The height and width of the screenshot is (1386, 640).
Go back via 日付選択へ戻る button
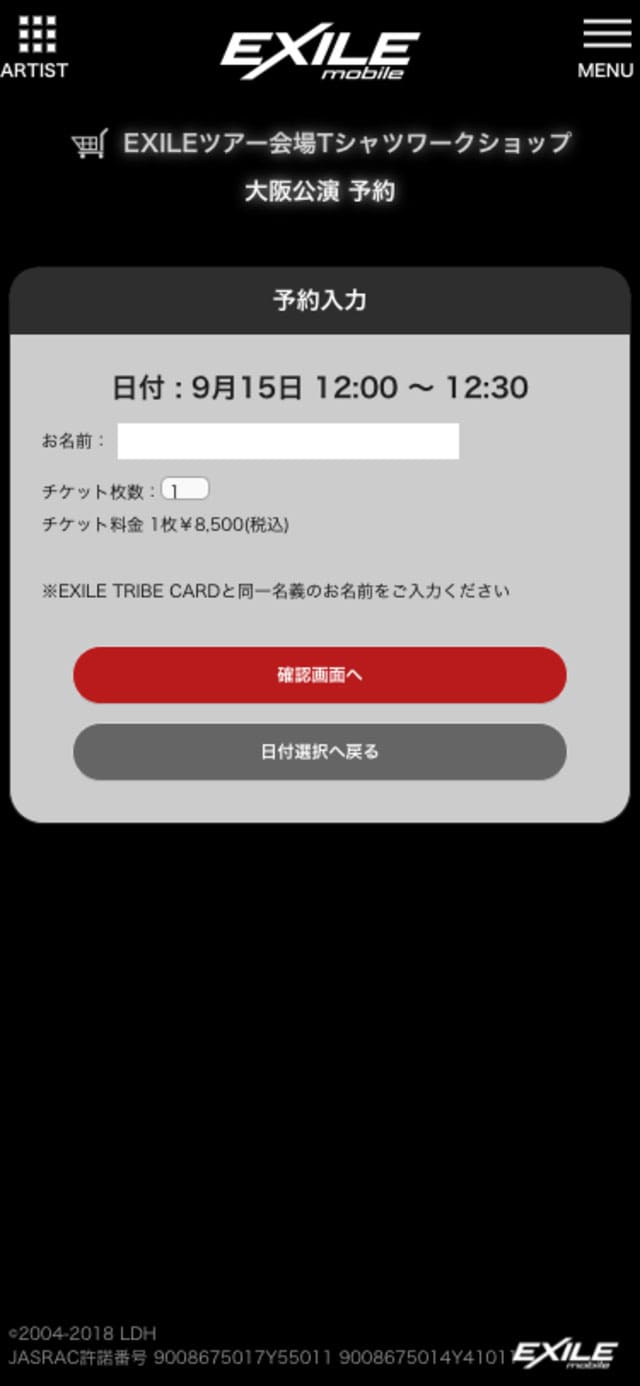tap(320, 752)
